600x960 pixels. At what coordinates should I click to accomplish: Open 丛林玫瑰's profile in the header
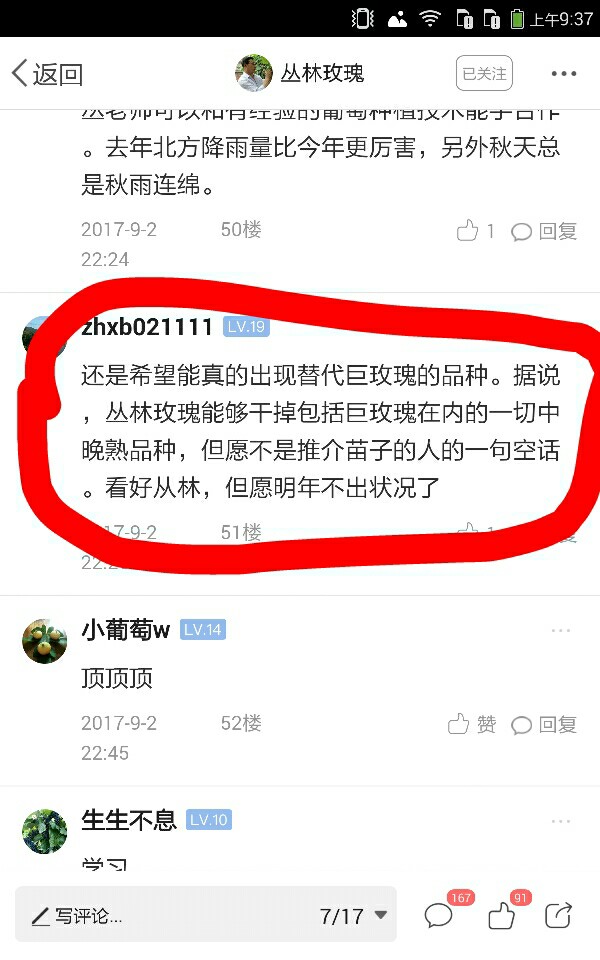(300, 73)
